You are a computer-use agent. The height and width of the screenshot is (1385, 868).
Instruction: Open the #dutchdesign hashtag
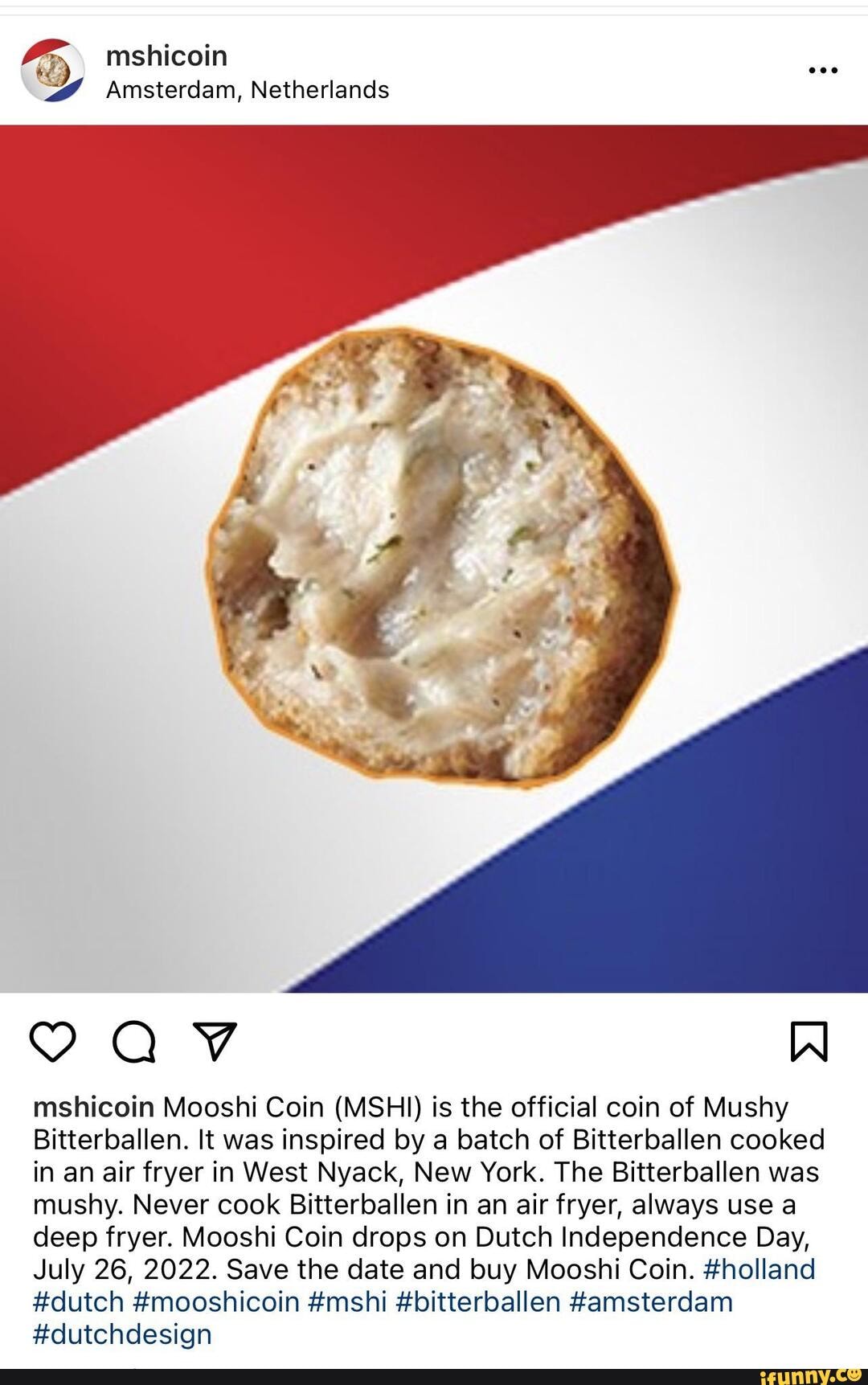coord(122,1334)
